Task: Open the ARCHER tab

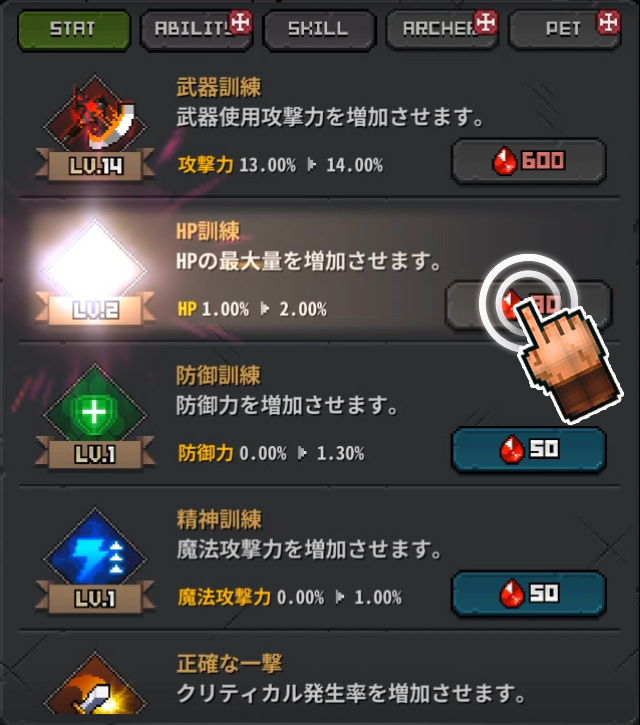Action: 441,30
